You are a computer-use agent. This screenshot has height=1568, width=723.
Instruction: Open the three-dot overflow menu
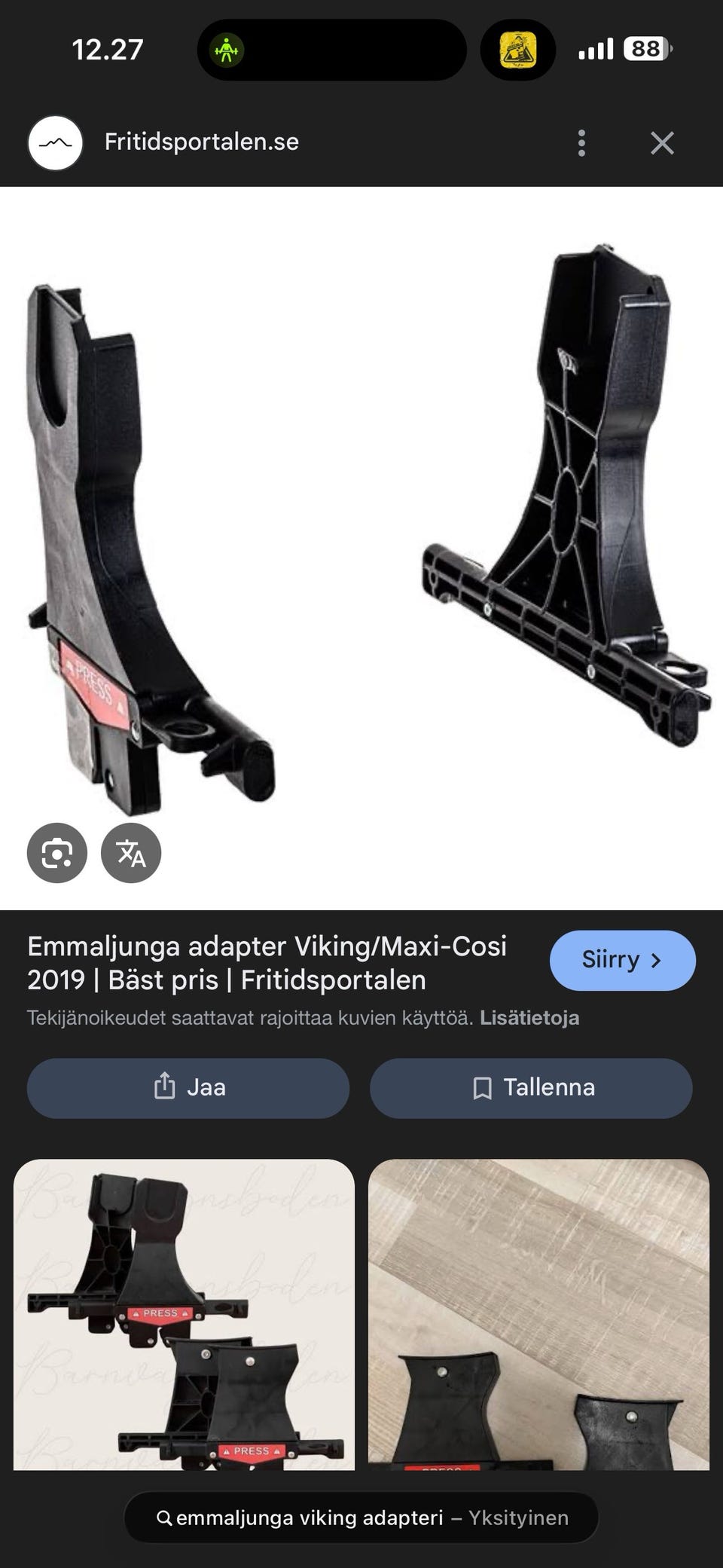pos(581,143)
